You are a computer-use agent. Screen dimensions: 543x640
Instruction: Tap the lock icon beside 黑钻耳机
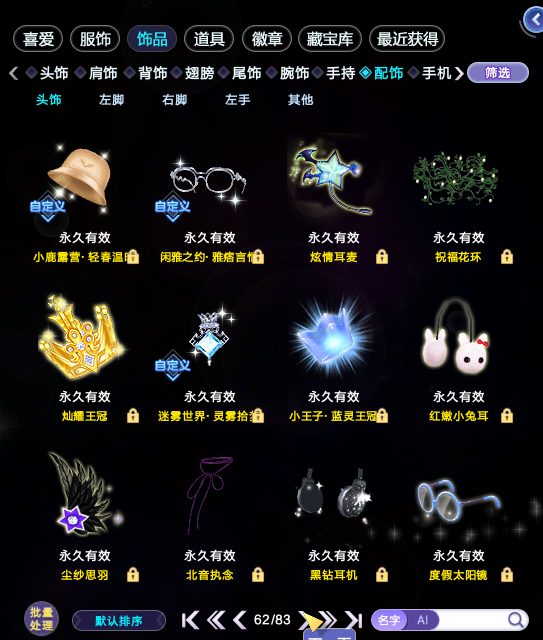[382, 575]
